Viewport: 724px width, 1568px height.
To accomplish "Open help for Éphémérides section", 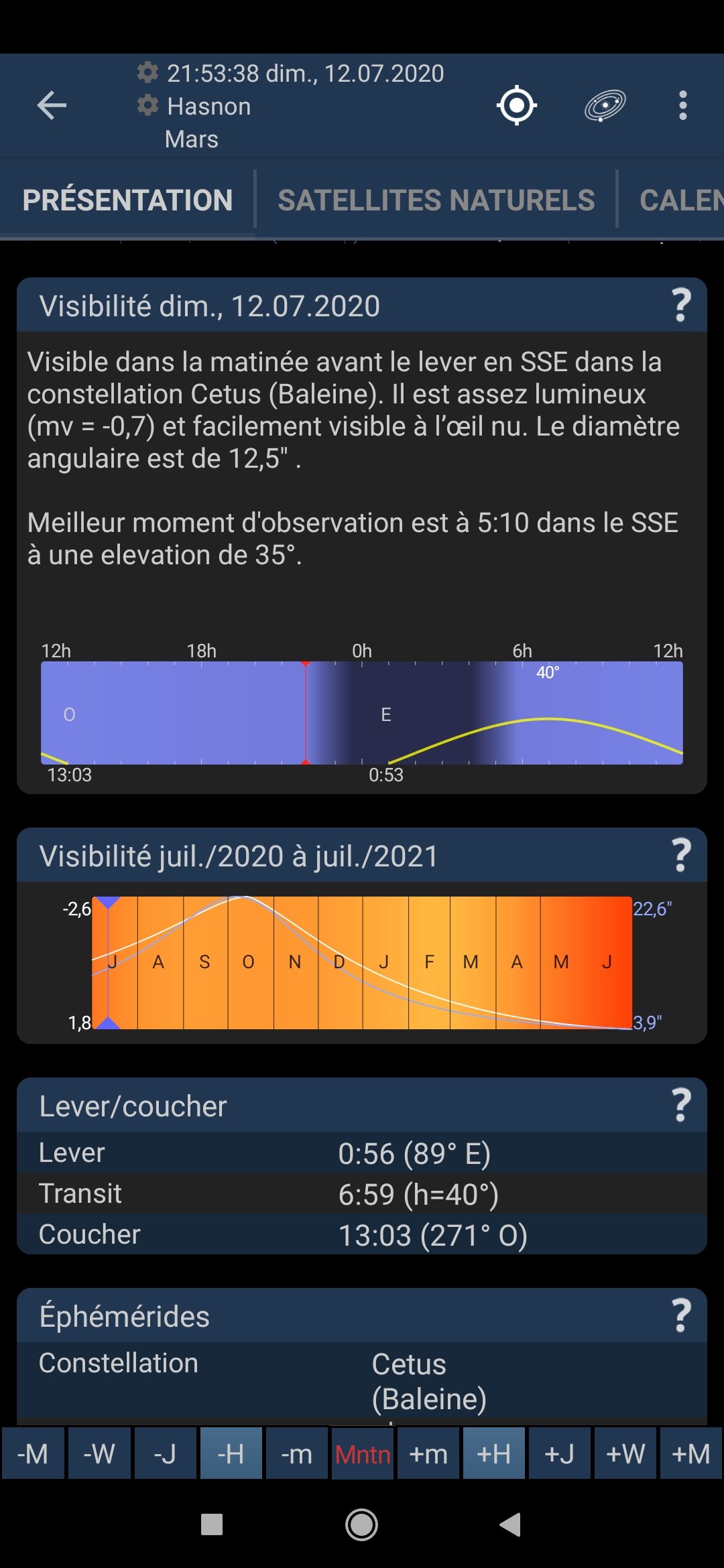I will [681, 1315].
